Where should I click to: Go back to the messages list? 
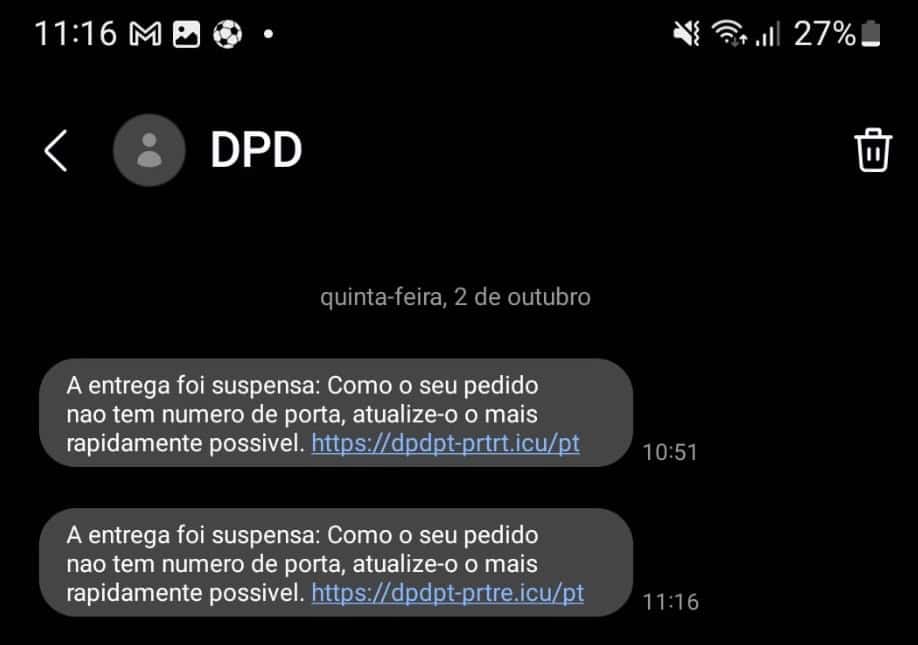pos(56,151)
